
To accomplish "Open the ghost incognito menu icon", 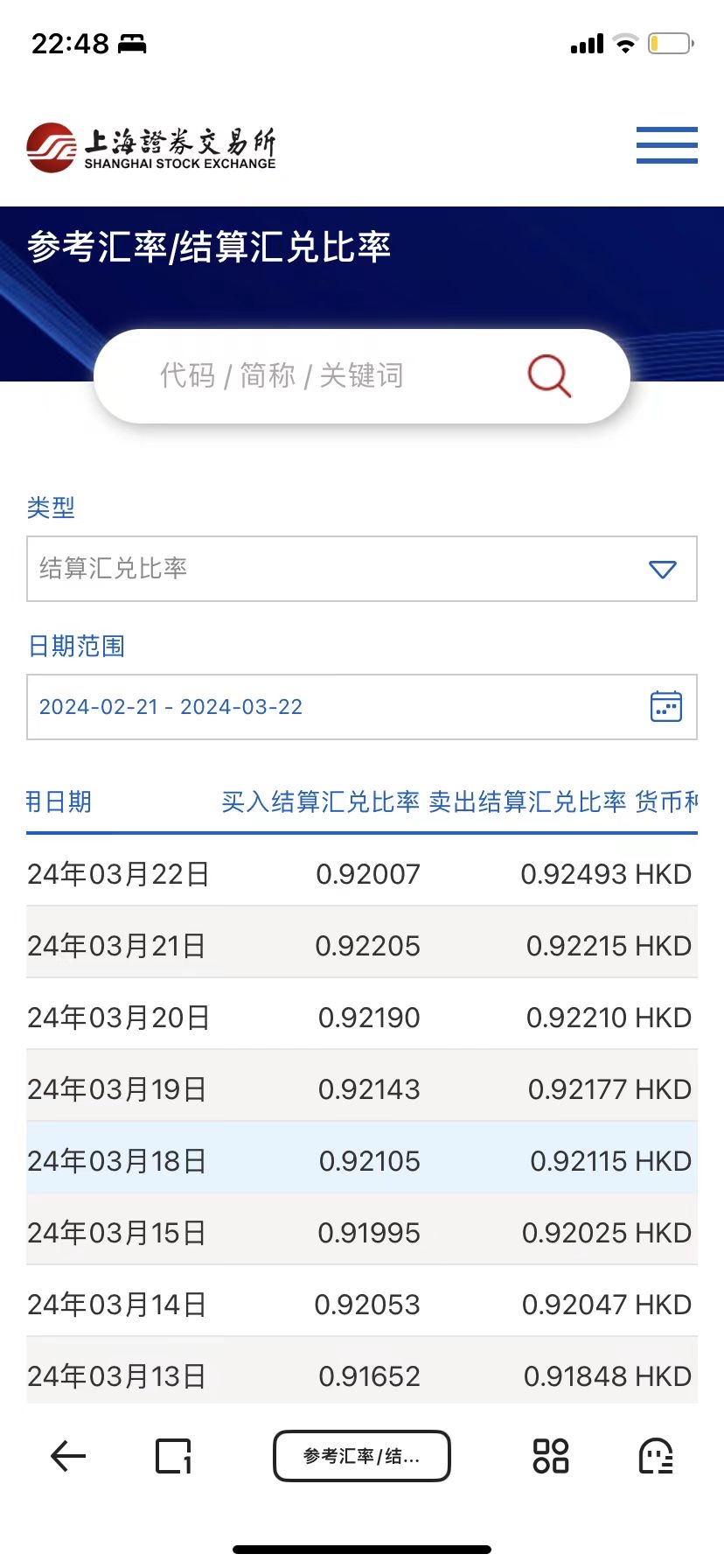I will click(656, 1456).
